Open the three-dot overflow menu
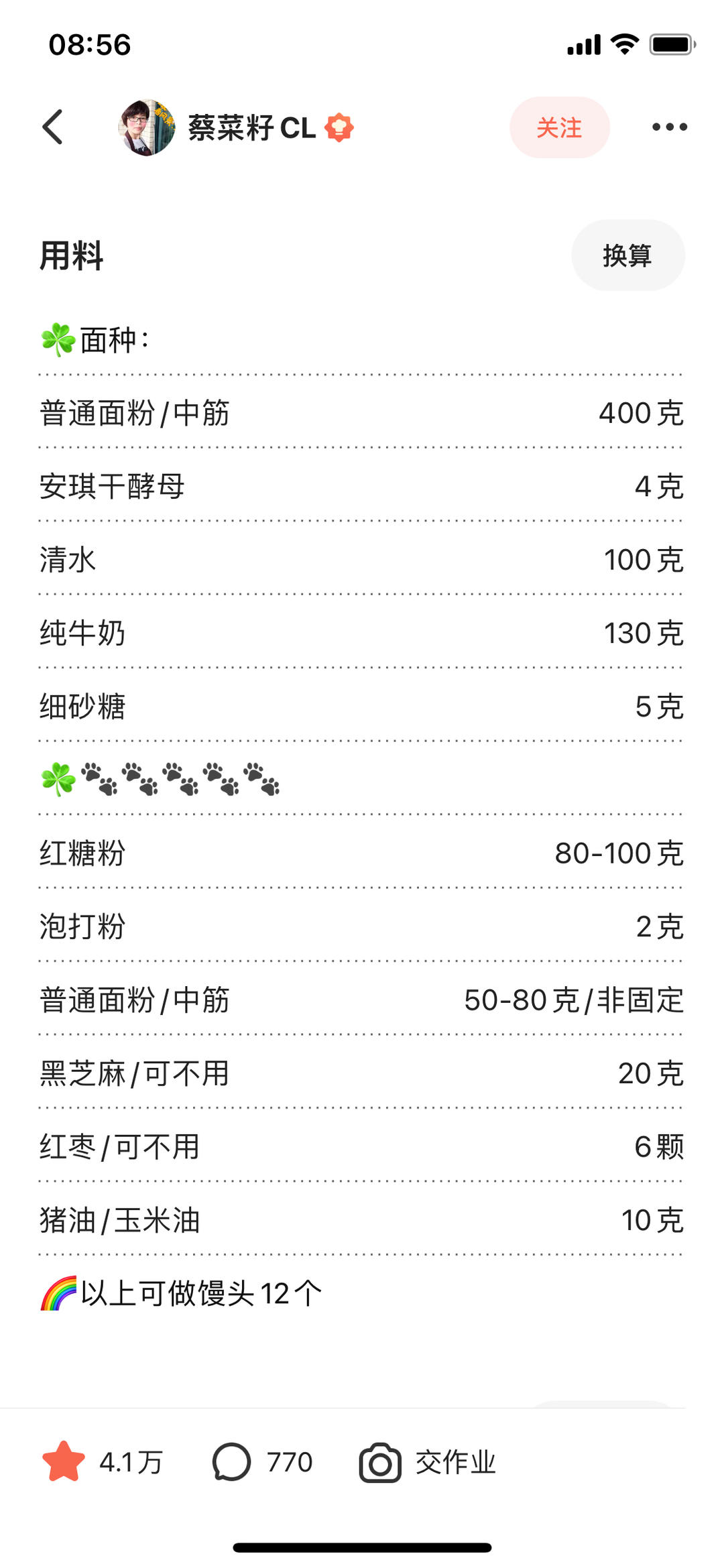 point(669,127)
